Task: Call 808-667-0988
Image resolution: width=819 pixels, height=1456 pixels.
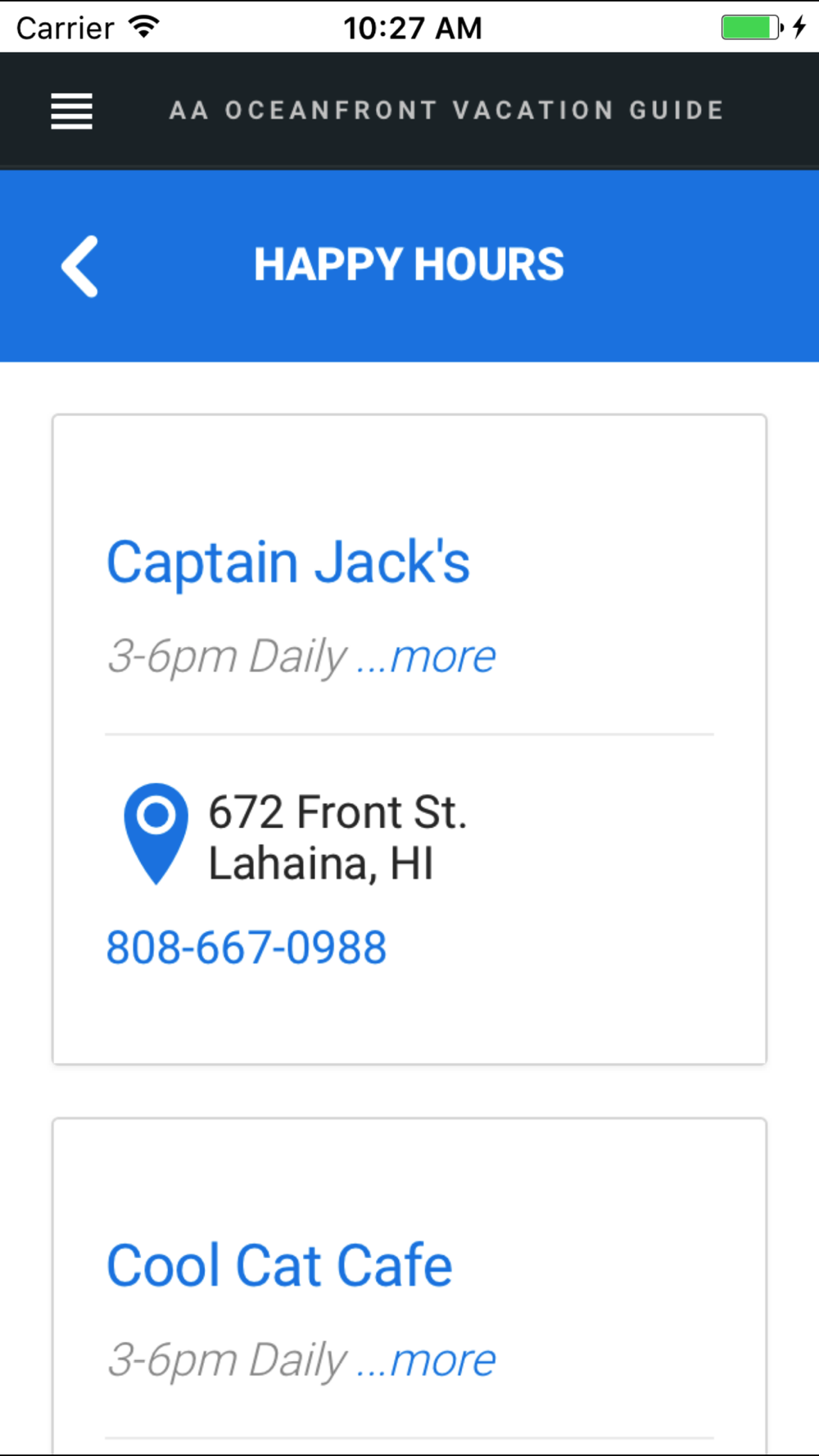Action: 247,947
